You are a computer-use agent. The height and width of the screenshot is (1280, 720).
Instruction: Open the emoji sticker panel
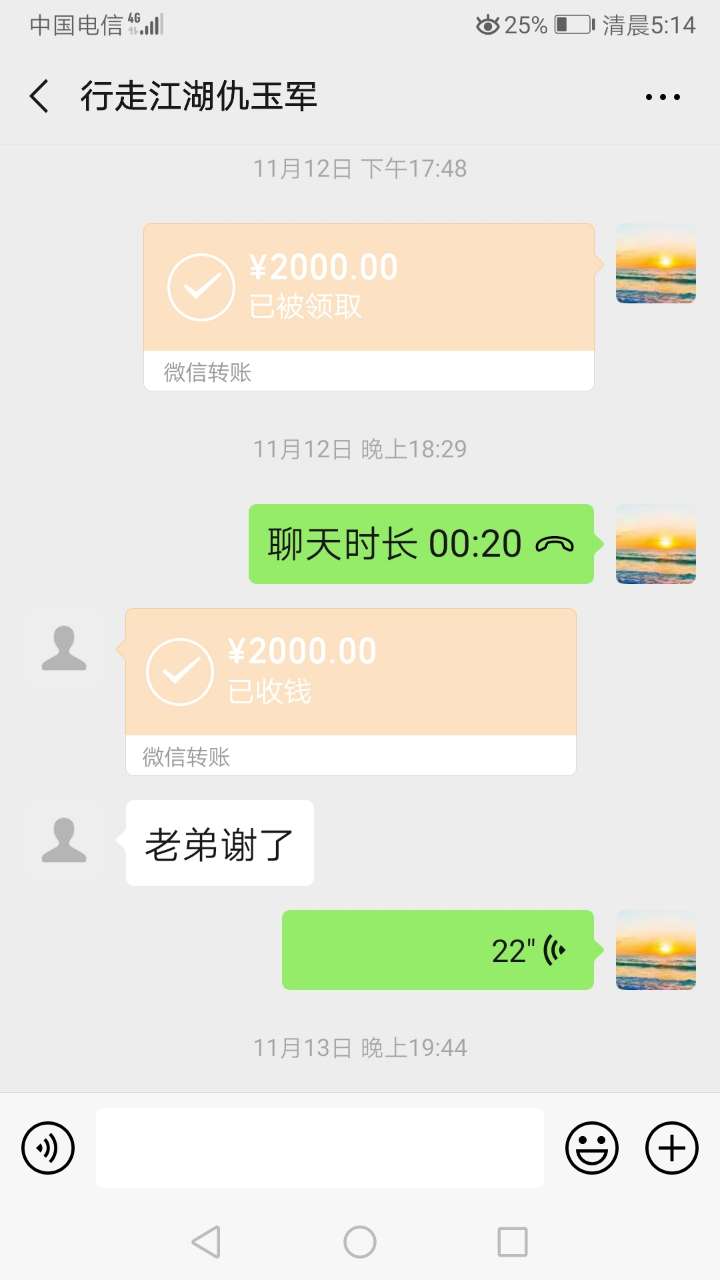click(x=592, y=1148)
